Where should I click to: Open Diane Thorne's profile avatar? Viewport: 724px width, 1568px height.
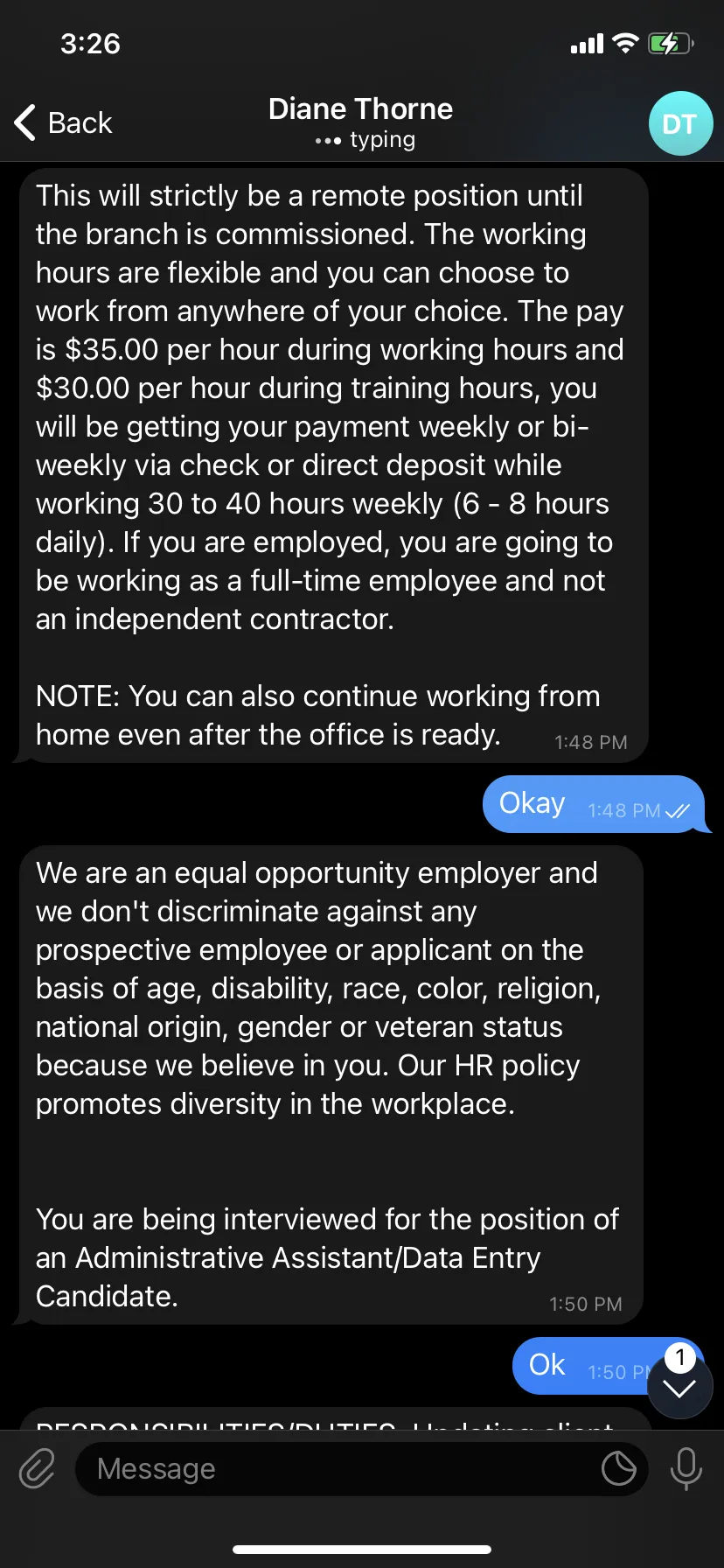point(680,123)
